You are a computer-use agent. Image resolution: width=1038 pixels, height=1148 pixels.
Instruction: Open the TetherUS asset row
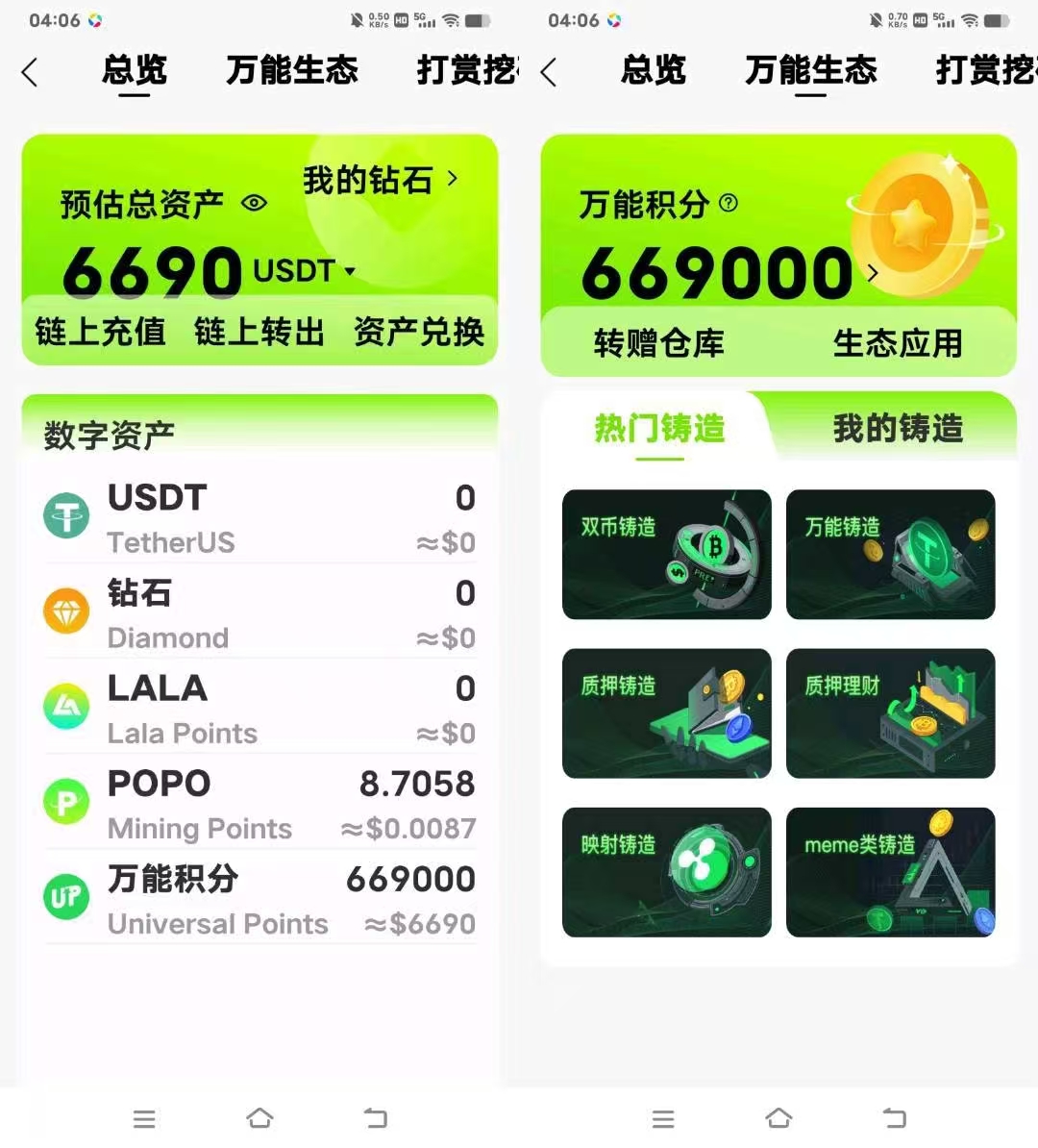click(259, 517)
